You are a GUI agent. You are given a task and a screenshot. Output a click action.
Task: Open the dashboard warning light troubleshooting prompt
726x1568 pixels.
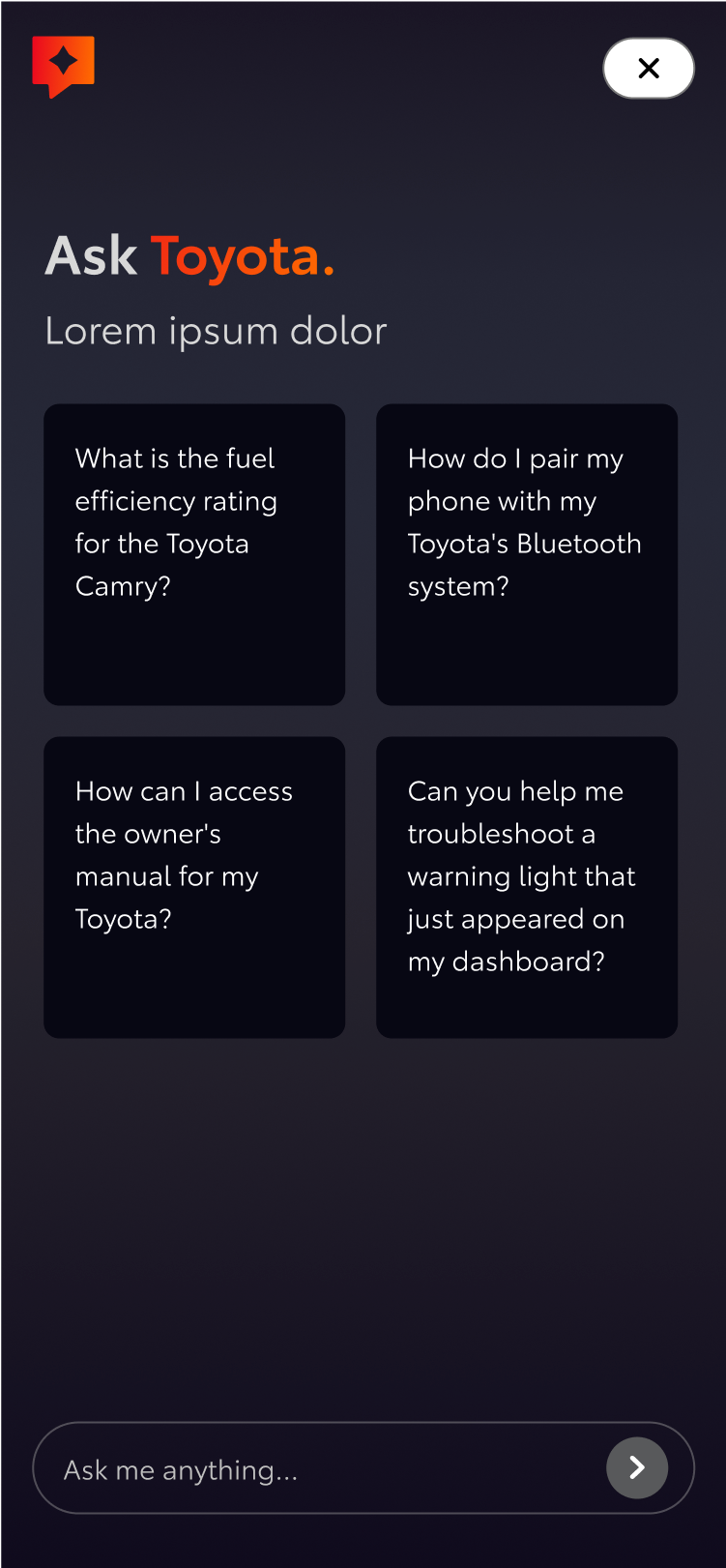pyautogui.click(x=527, y=887)
